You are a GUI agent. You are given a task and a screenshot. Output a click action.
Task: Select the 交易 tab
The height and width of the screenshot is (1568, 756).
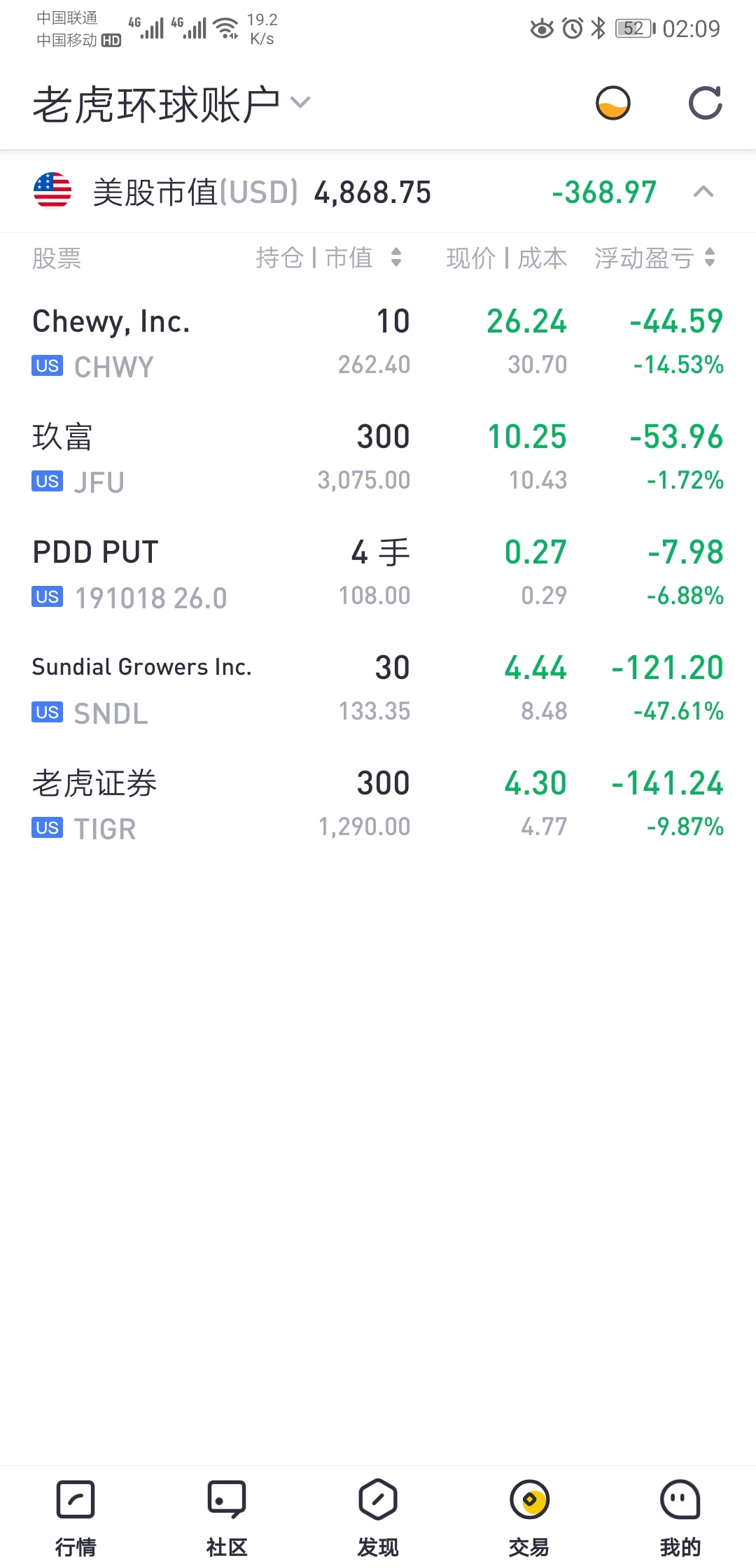pyautogui.click(x=529, y=1517)
